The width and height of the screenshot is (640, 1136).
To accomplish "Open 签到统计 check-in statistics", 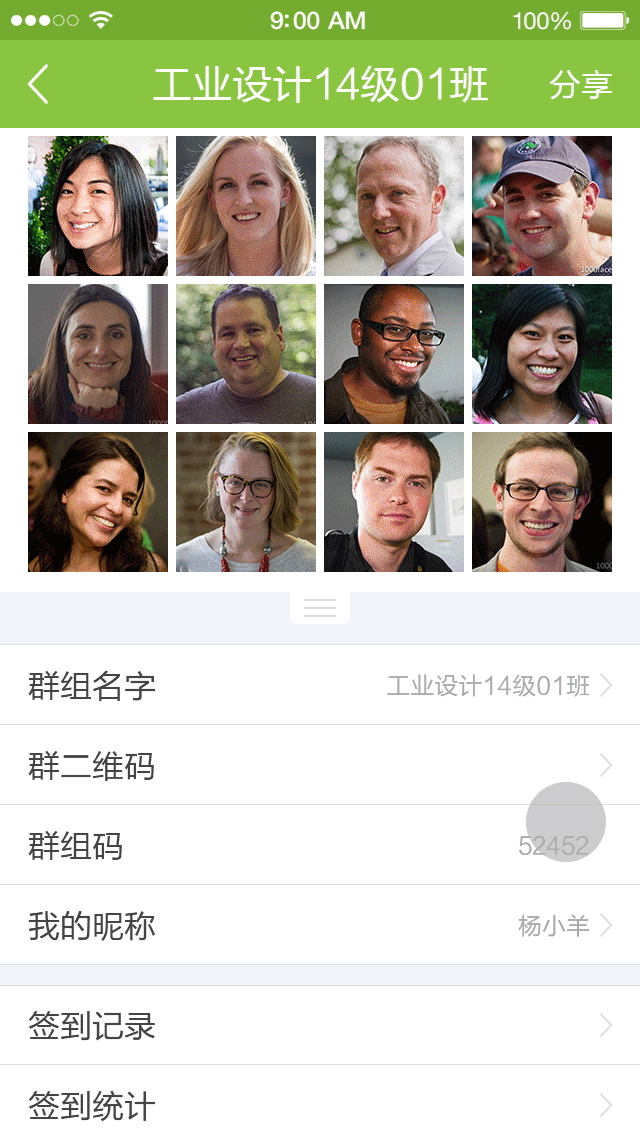I will pyautogui.click(x=320, y=1101).
